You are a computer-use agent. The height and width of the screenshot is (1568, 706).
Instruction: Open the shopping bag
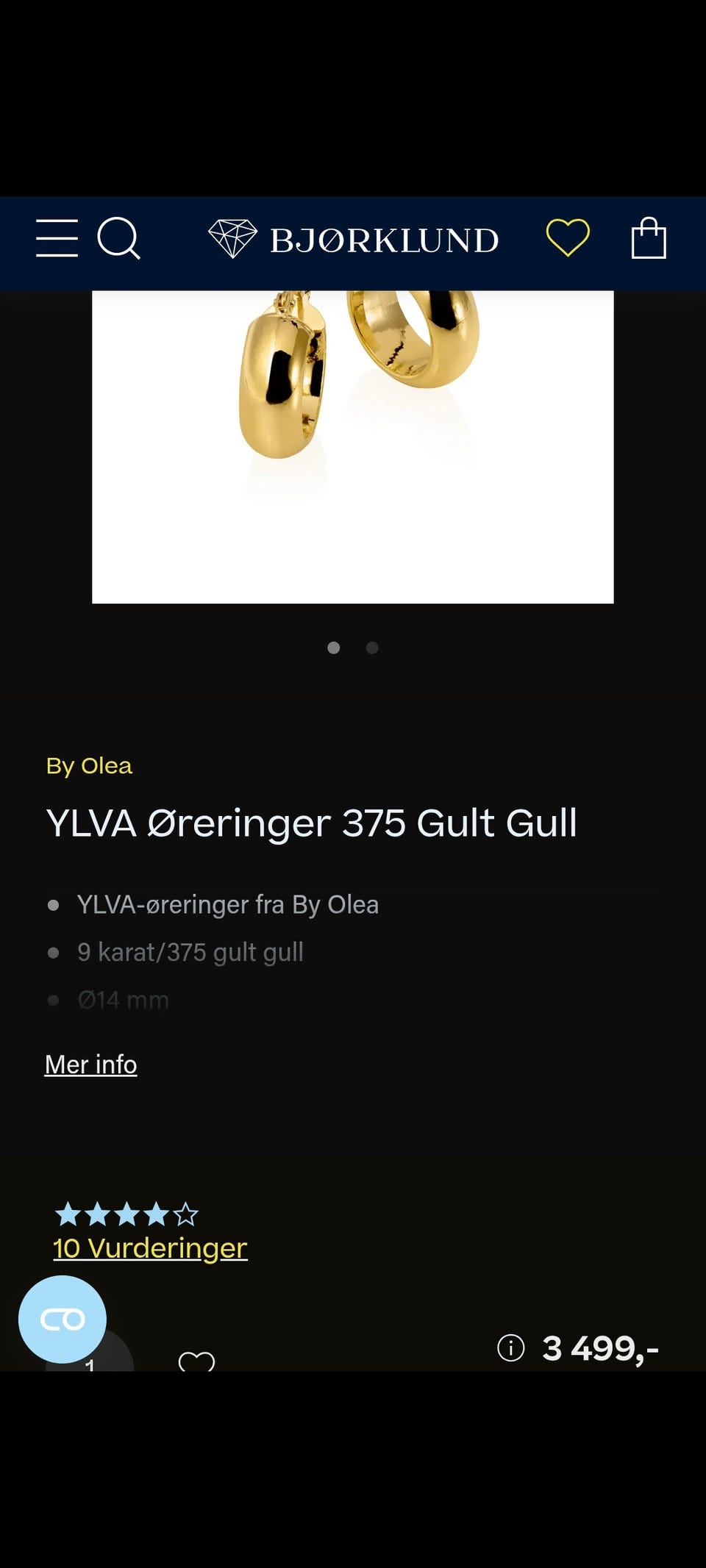(650, 237)
